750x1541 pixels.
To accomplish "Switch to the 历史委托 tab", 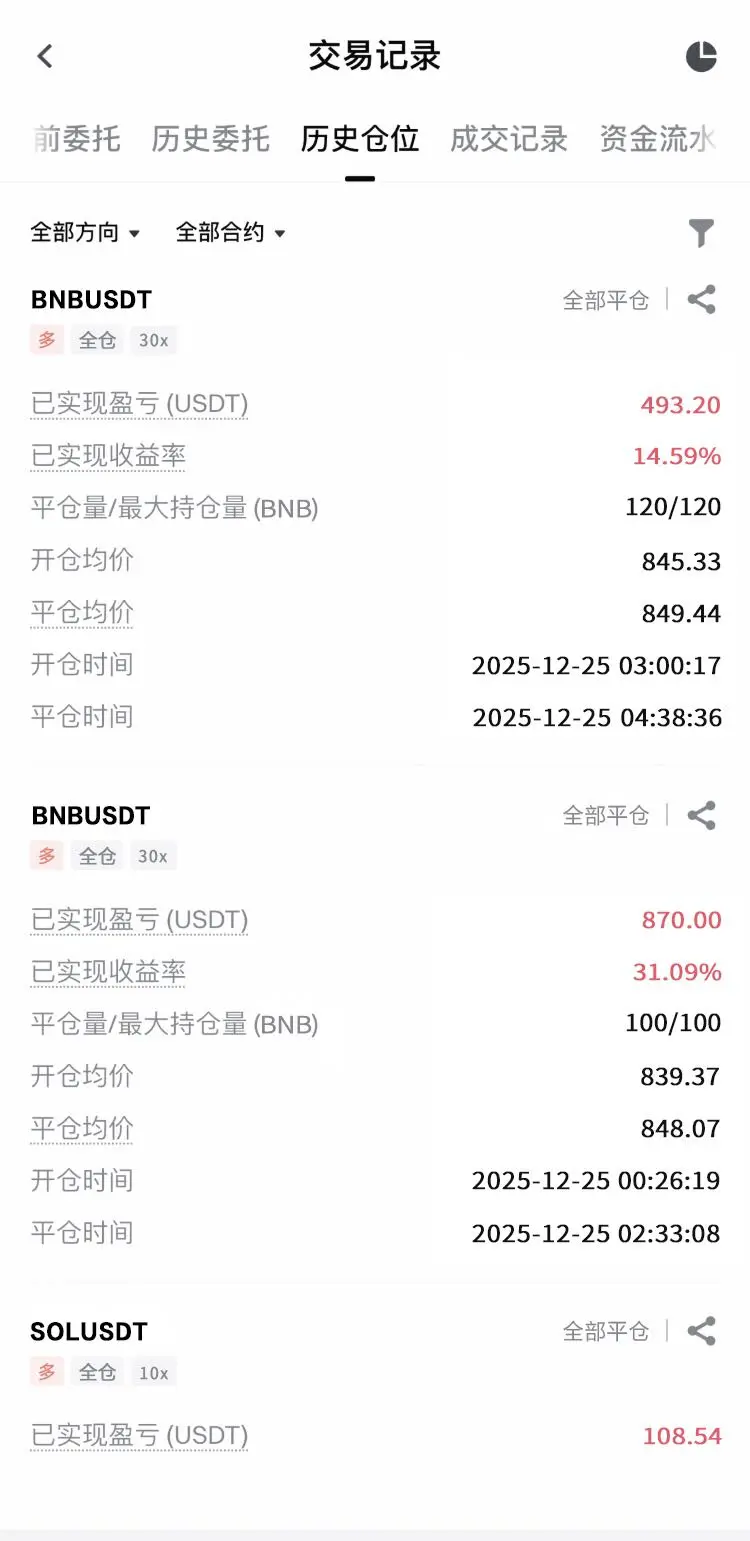I will (210, 139).
